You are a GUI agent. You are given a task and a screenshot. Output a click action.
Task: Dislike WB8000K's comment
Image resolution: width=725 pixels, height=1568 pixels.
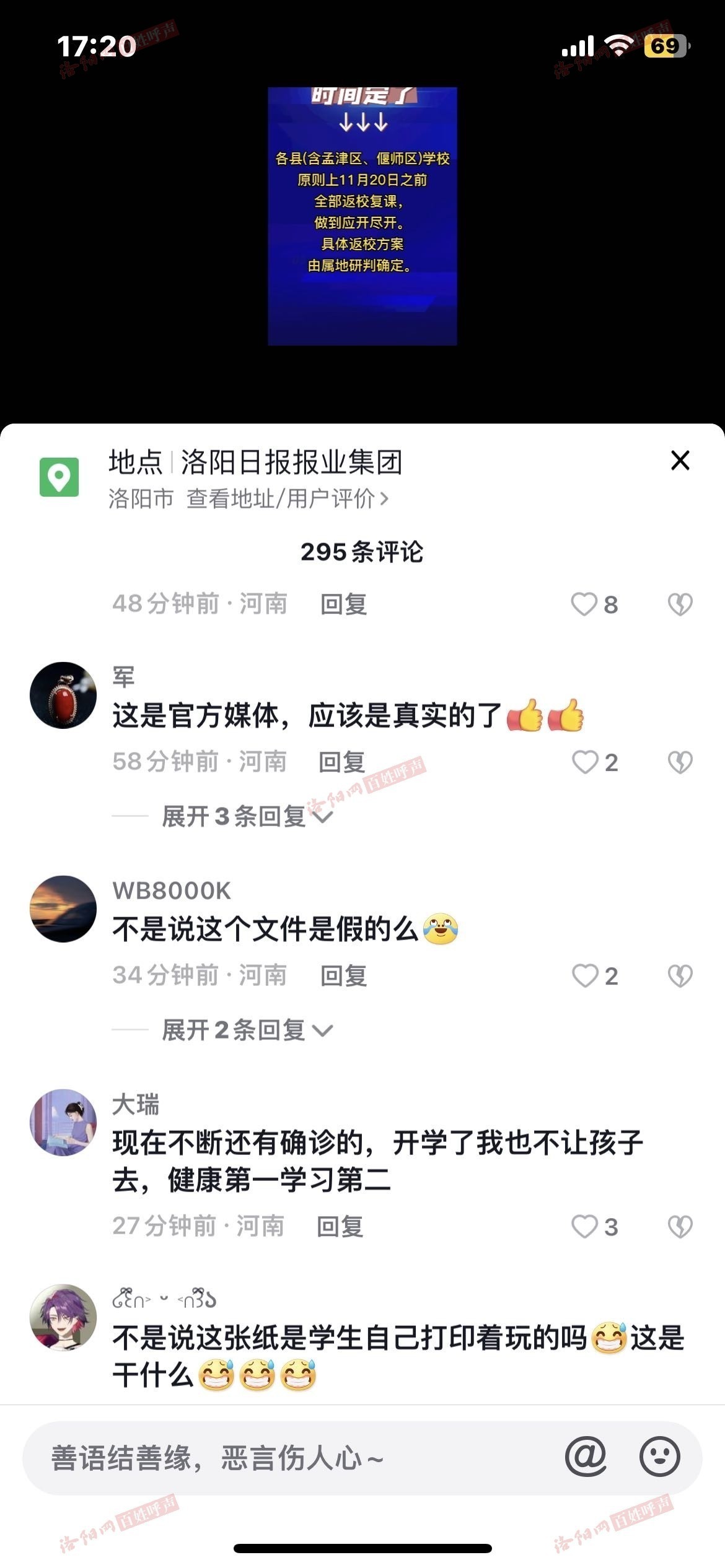point(680,976)
